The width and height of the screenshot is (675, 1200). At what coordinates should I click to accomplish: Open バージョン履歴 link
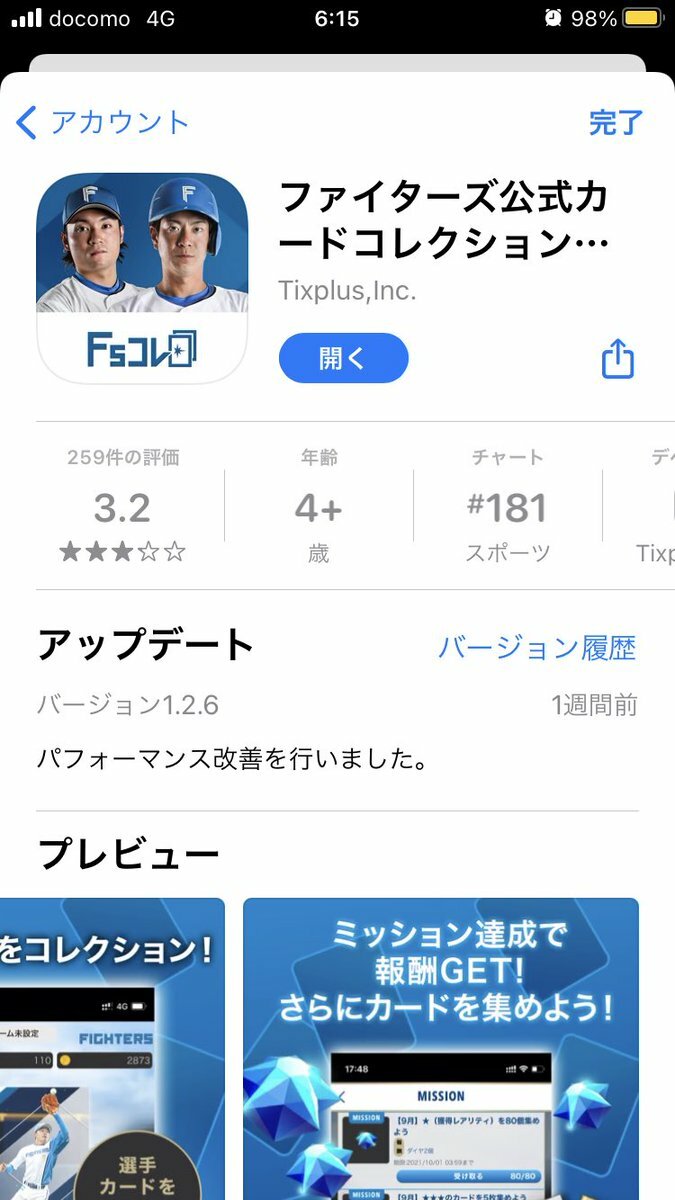pyautogui.click(x=536, y=647)
